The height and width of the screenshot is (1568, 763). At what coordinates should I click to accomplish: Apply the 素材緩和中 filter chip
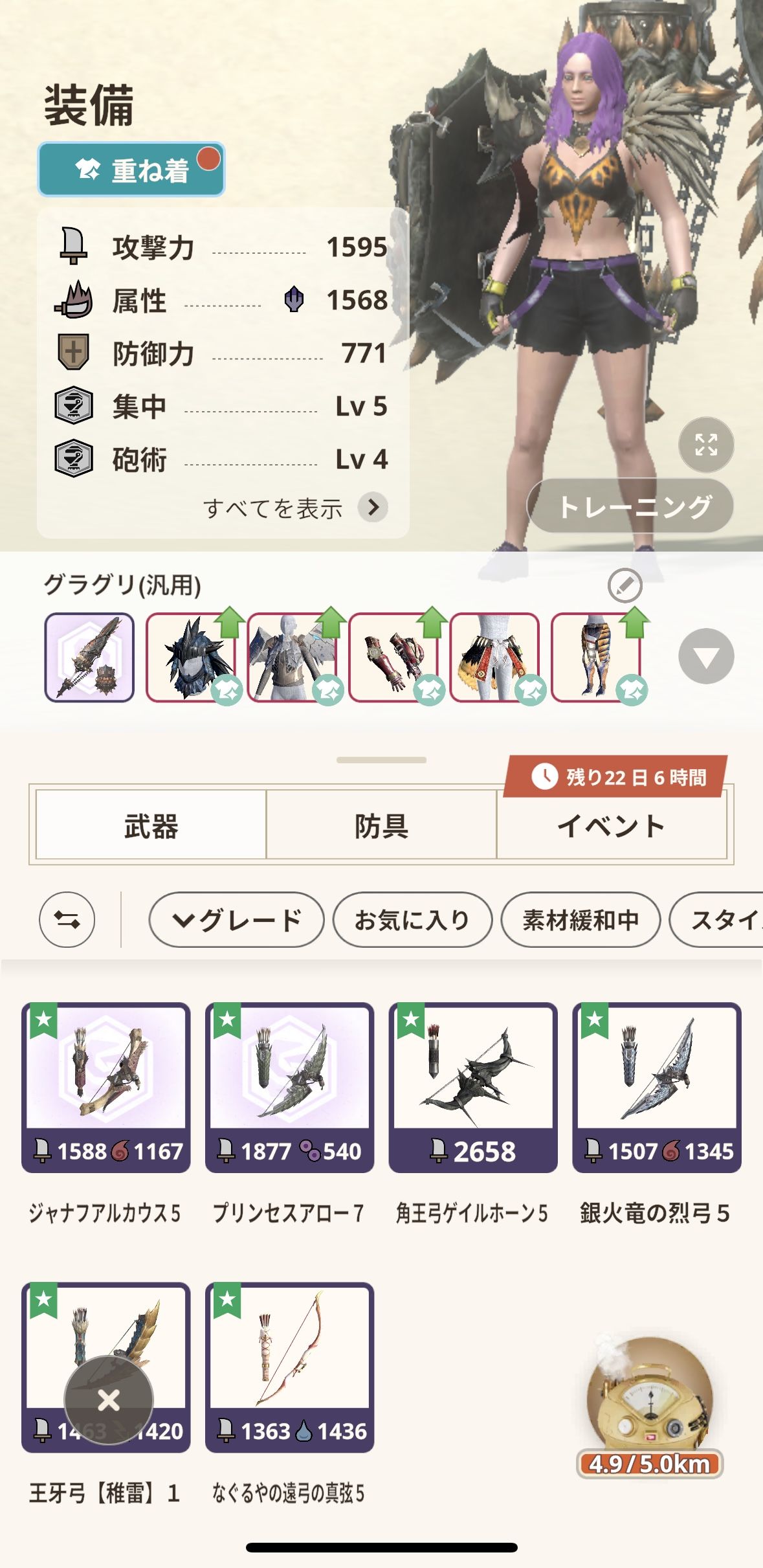(581, 919)
